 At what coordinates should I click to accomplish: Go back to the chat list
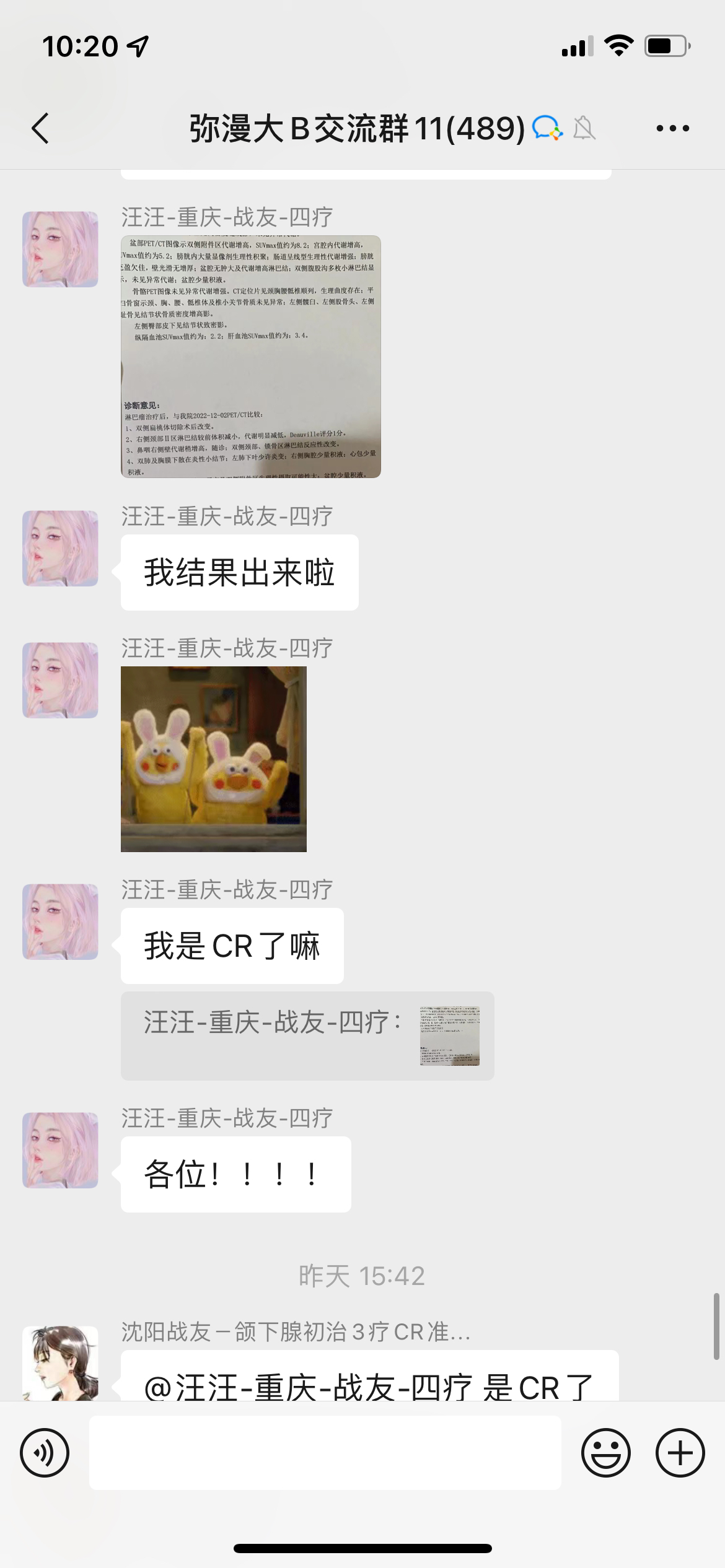[x=40, y=129]
